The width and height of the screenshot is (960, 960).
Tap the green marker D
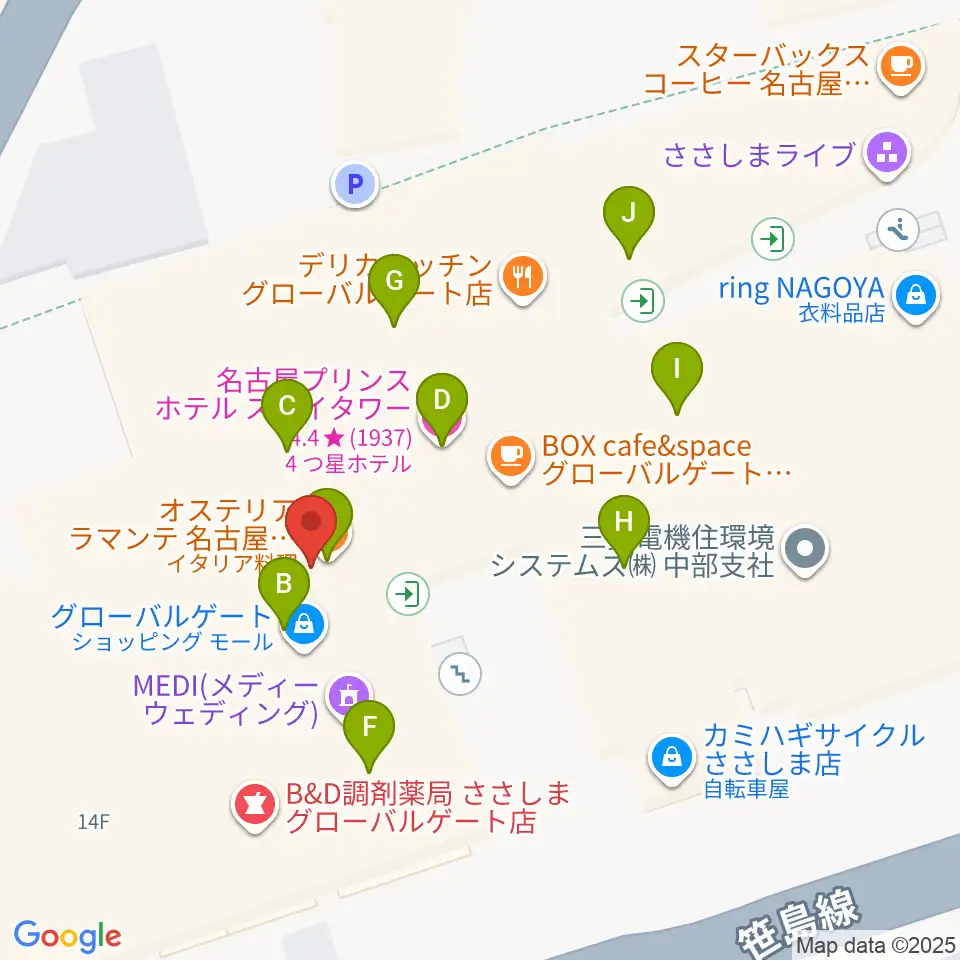click(x=442, y=409)
